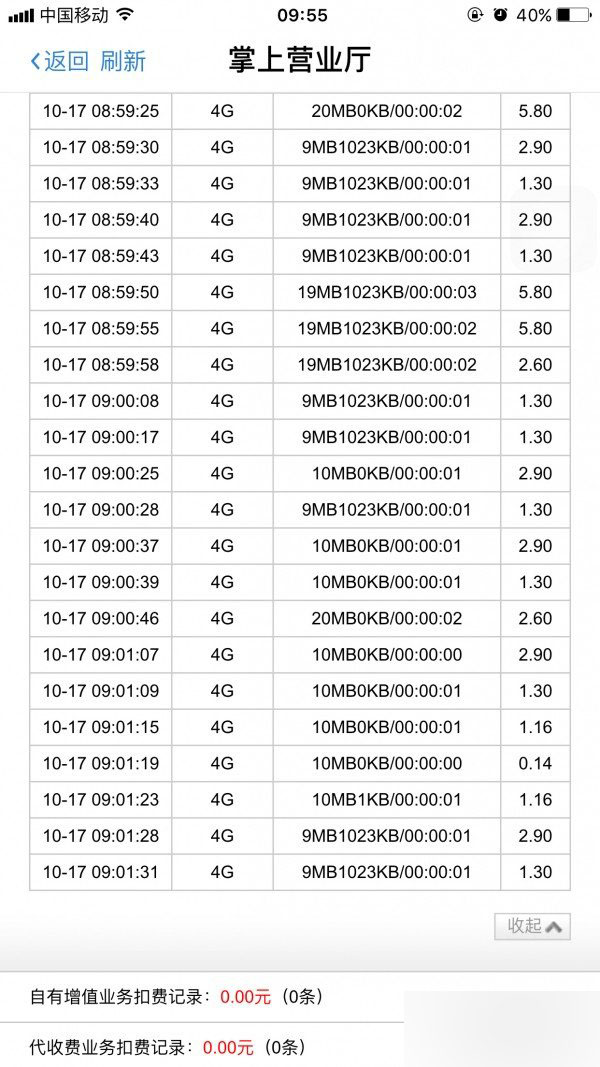Collapse the data list with 收起
Screen dimensions: 600x1067
[x=532, y=926]
